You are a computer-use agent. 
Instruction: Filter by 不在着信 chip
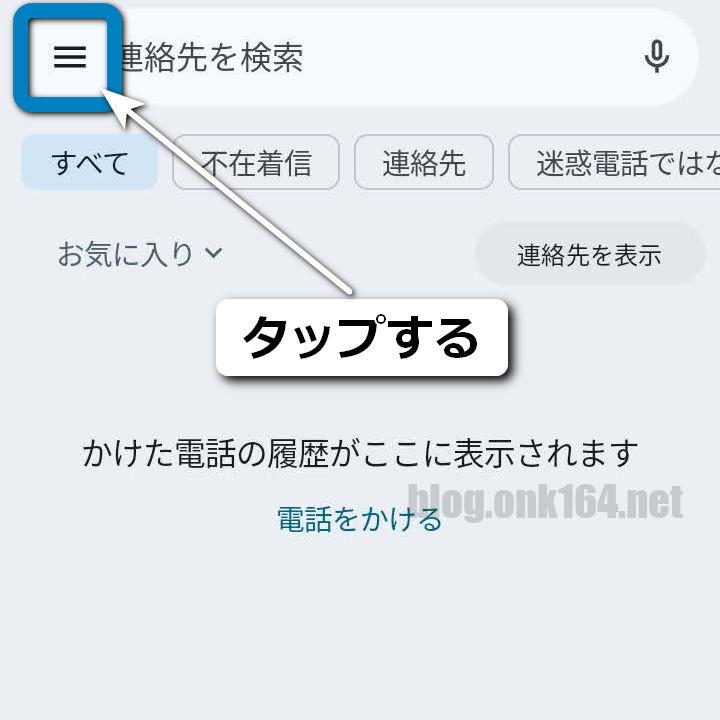coord(256,162)
